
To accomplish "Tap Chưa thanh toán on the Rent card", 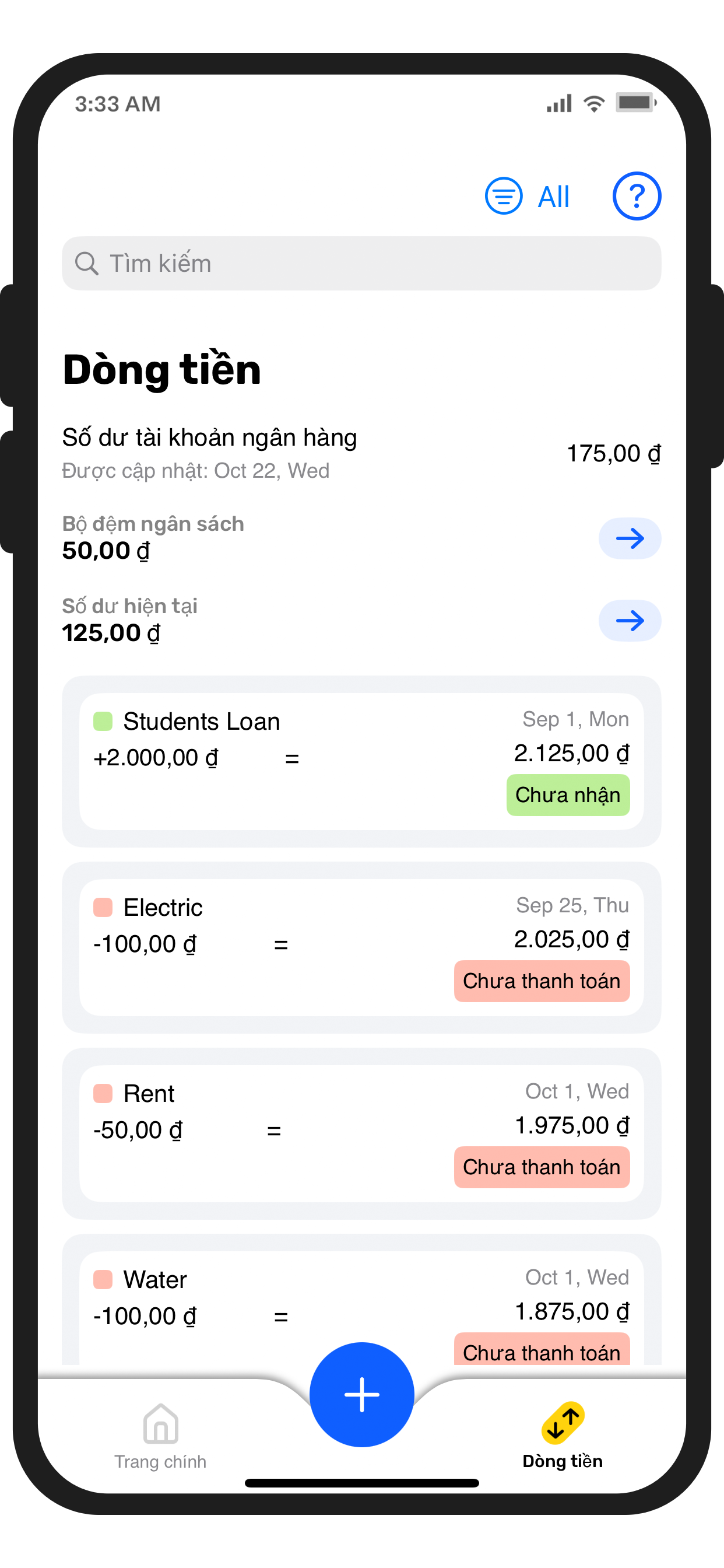I will [x=541, y=1167].
